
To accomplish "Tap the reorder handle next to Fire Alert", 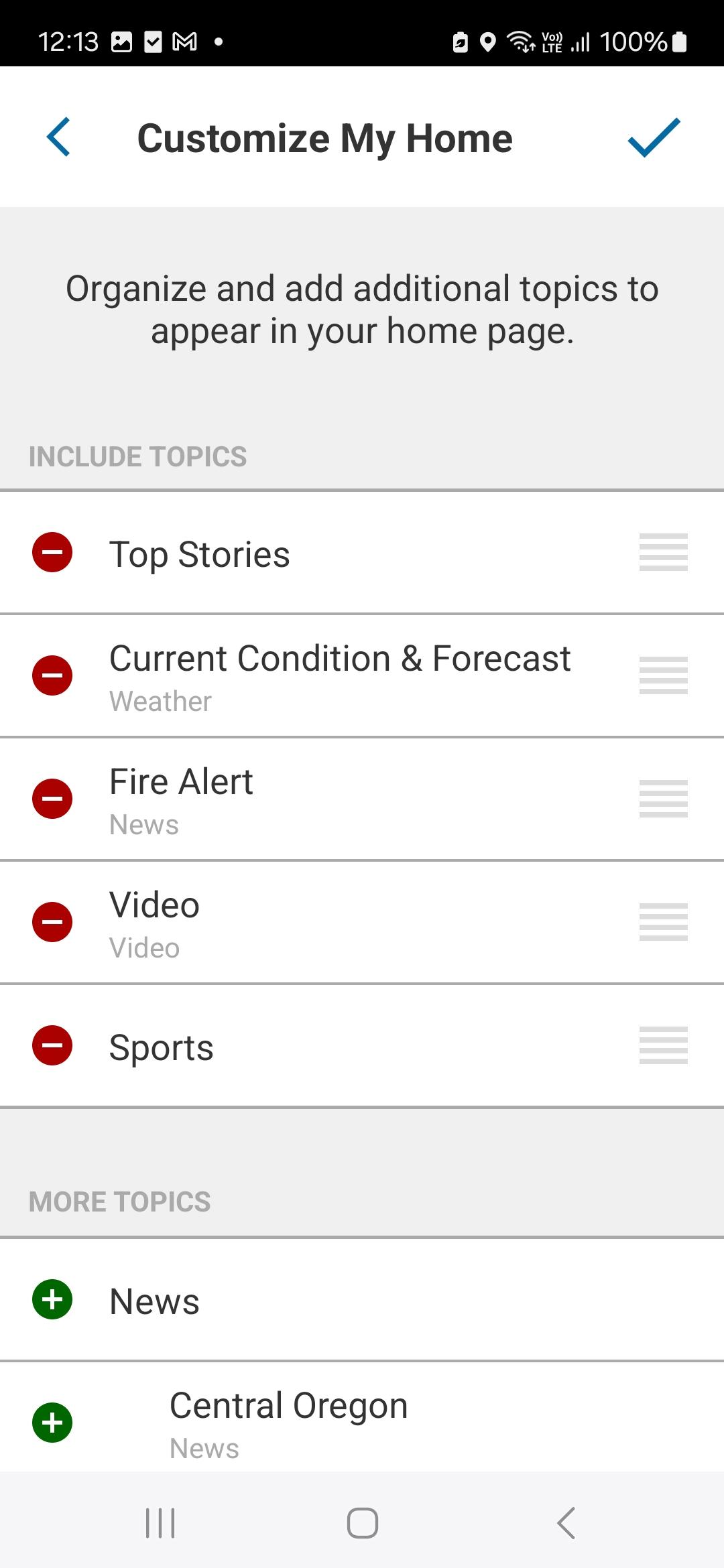I will 664,799.
